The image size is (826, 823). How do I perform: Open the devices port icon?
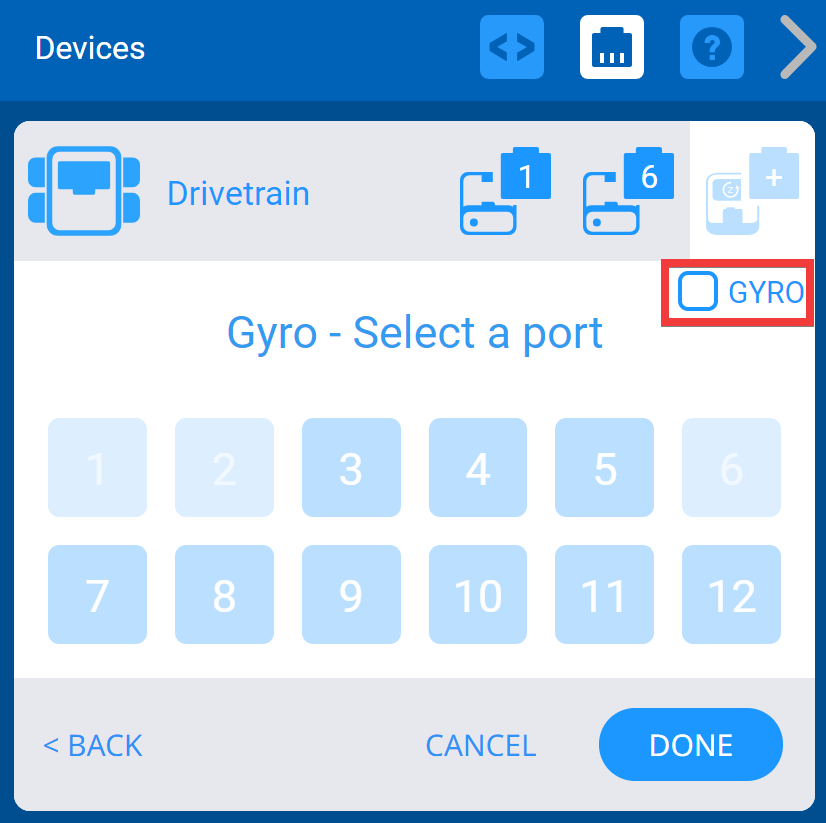coord(611,47)
